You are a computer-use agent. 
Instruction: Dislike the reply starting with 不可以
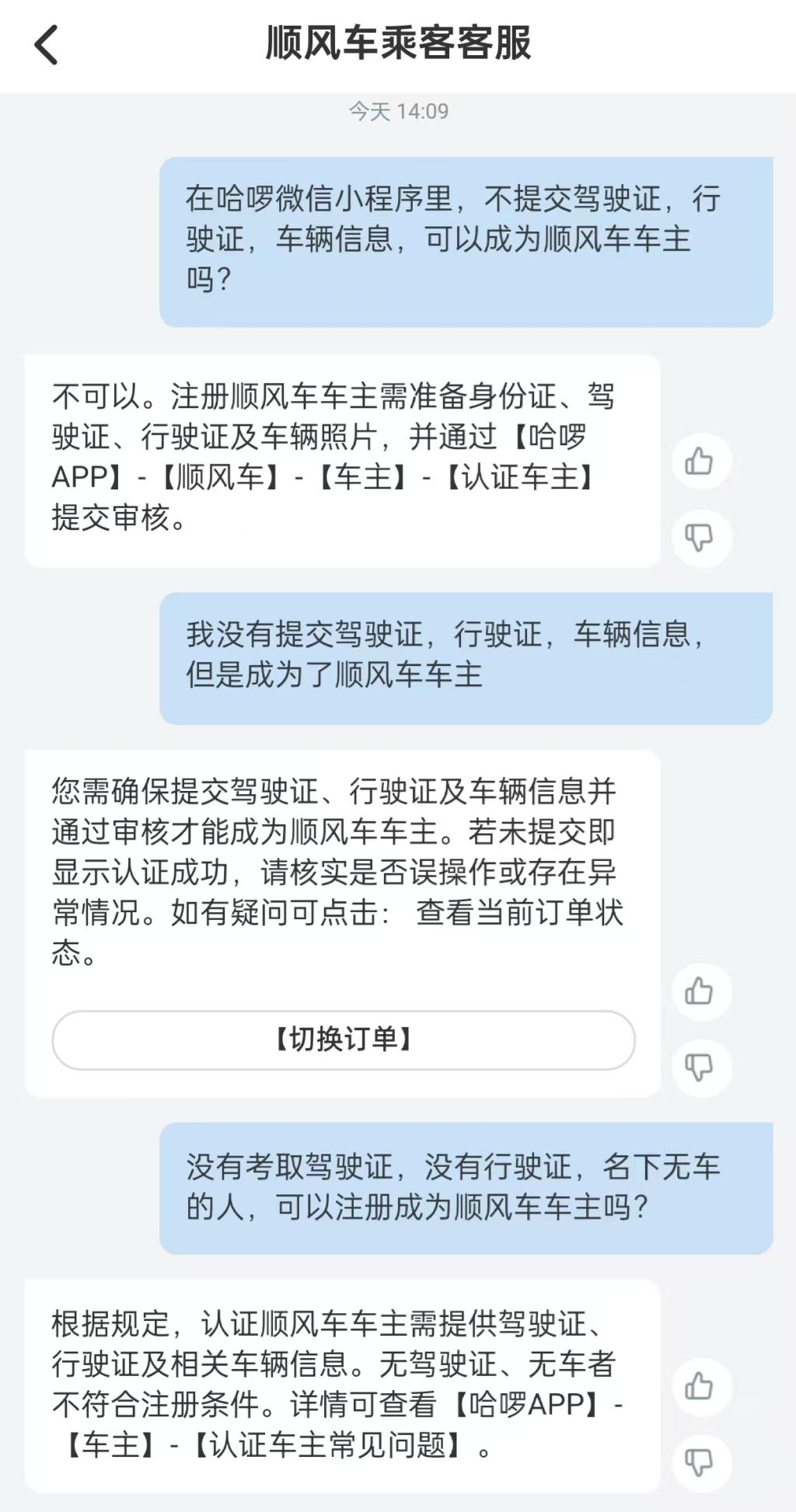pyautogui.click(x=700, y=536)
